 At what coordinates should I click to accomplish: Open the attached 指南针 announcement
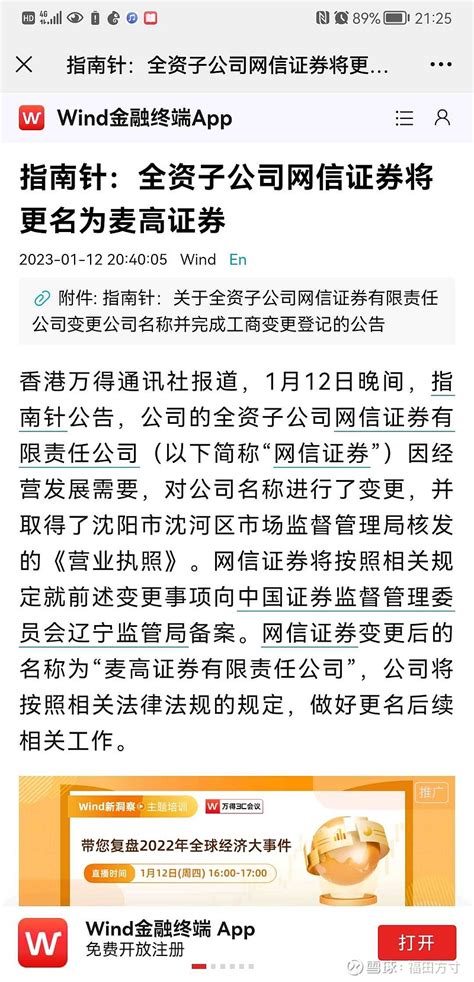coord(237,311)
